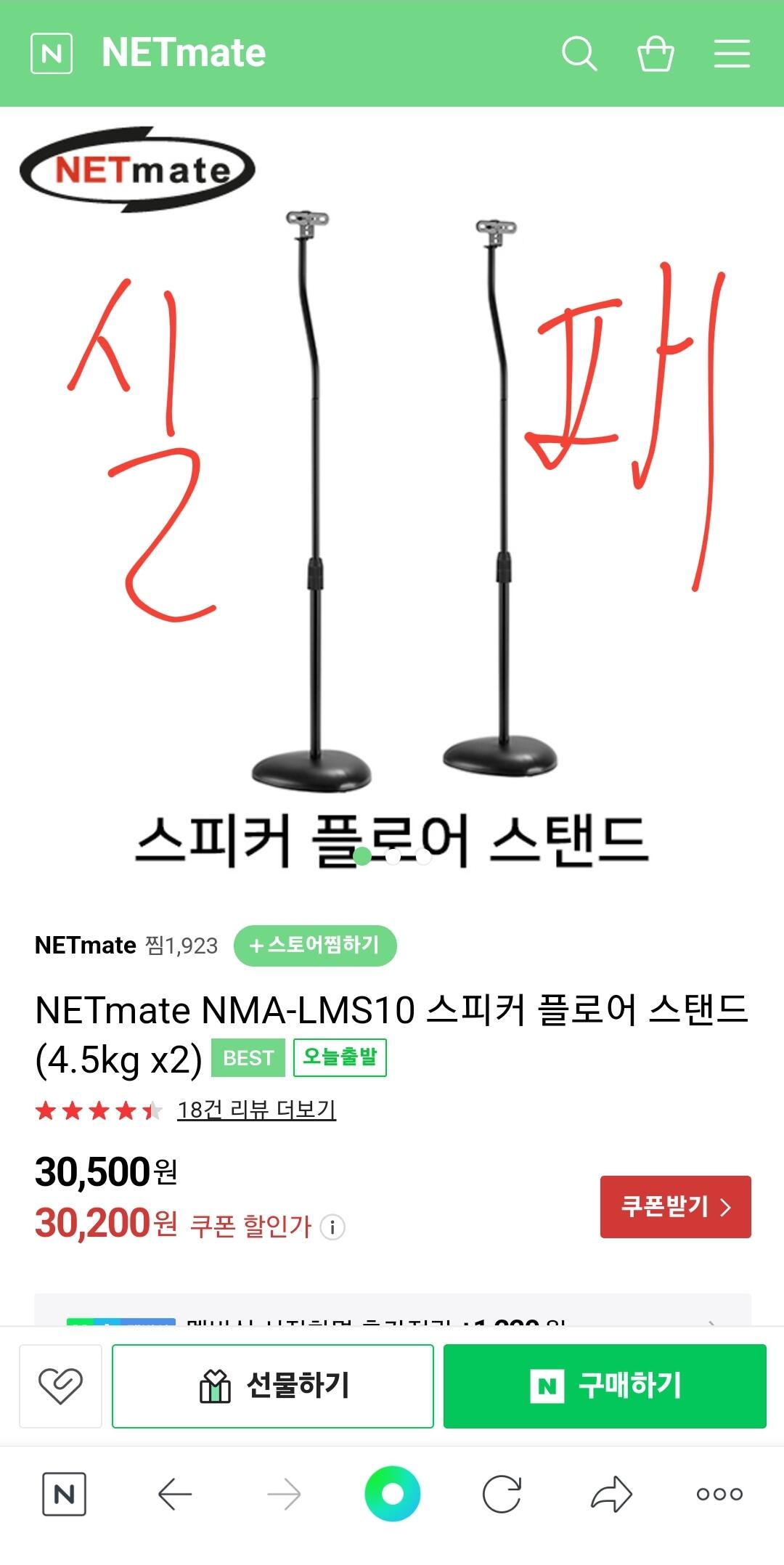Screen dimensions: 784x1565
Task: Open Naver home from browser toolbar
Action: coord(65,1494)
